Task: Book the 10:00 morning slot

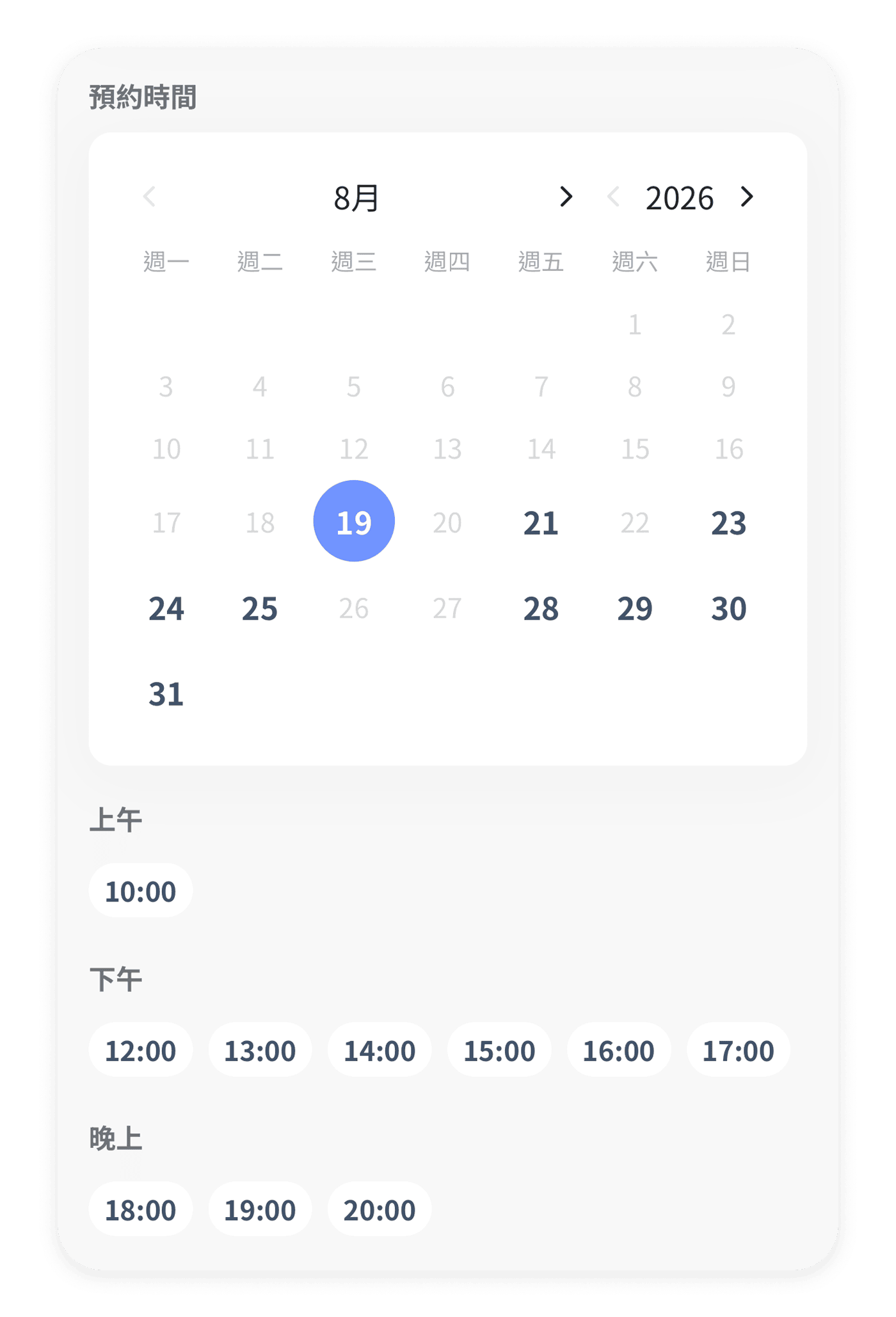Action: click(141, 891)
